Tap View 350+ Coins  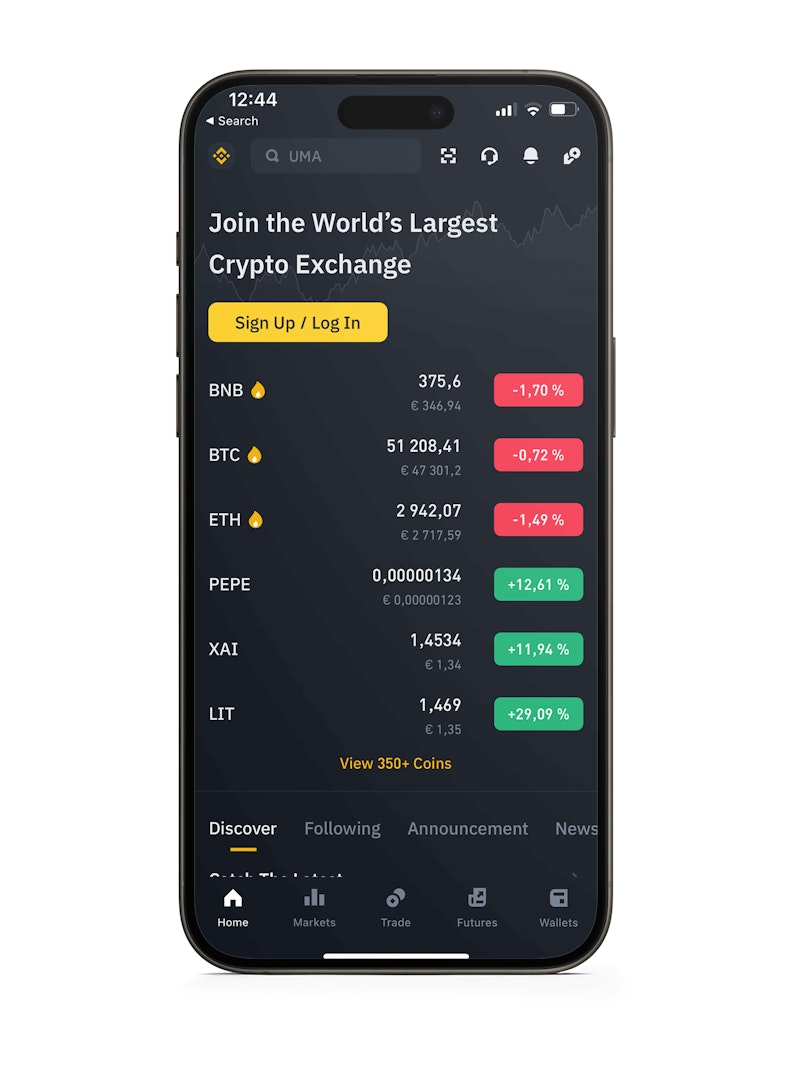pos(395,763)
